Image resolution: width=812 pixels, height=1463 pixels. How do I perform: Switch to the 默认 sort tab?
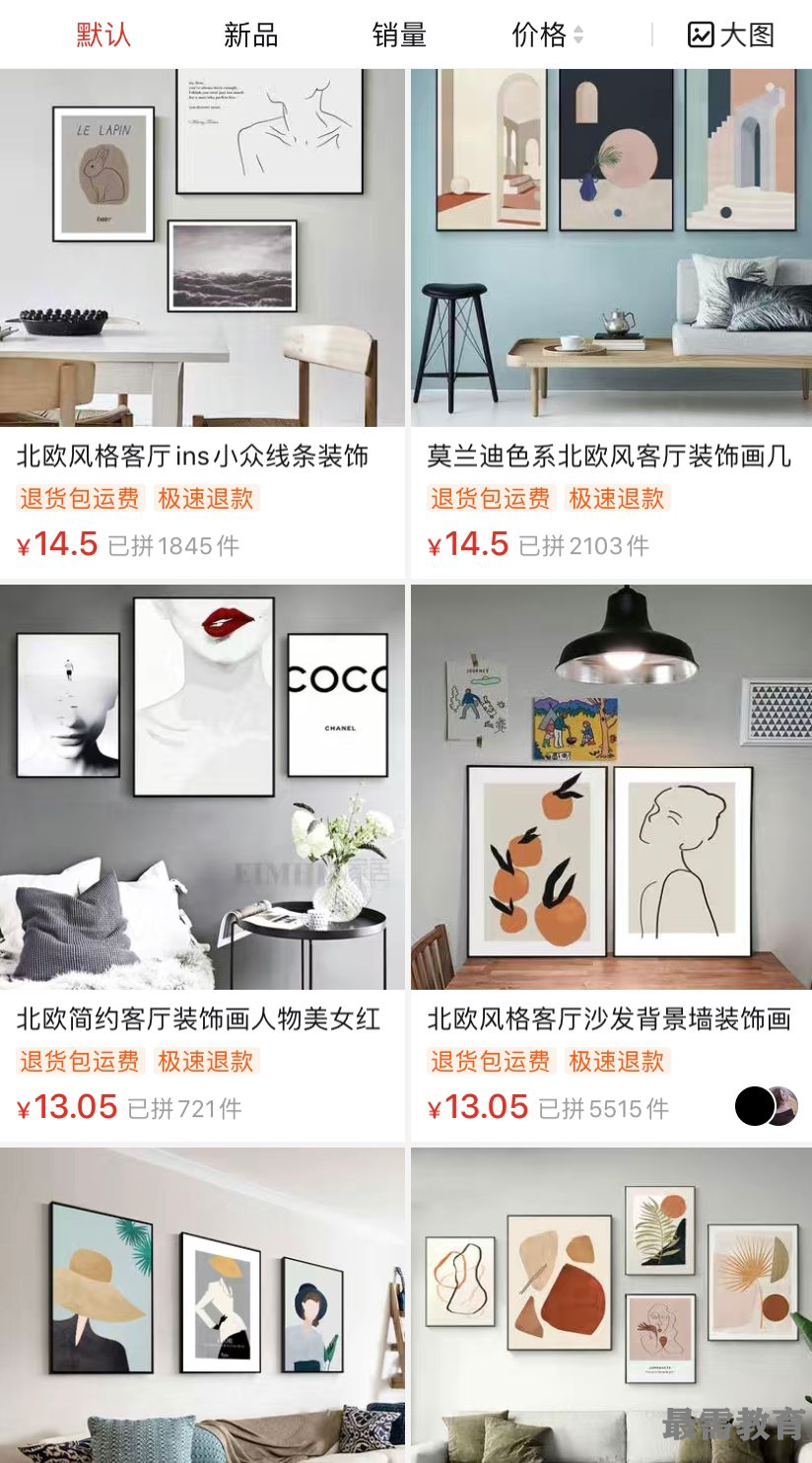(x=103, y=35)
